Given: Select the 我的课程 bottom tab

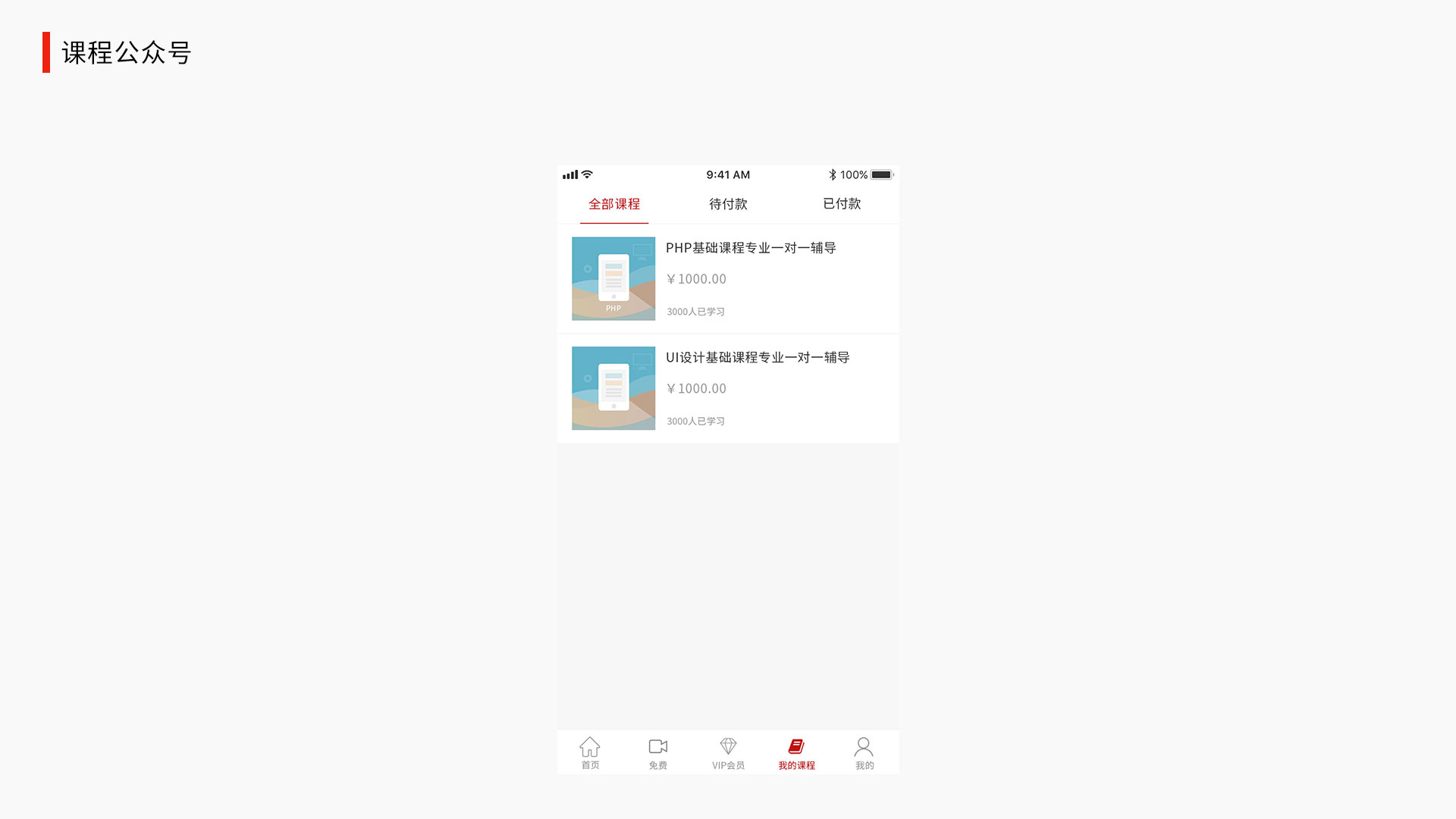Looking at the screenshot, I should [x=796, y=753].
